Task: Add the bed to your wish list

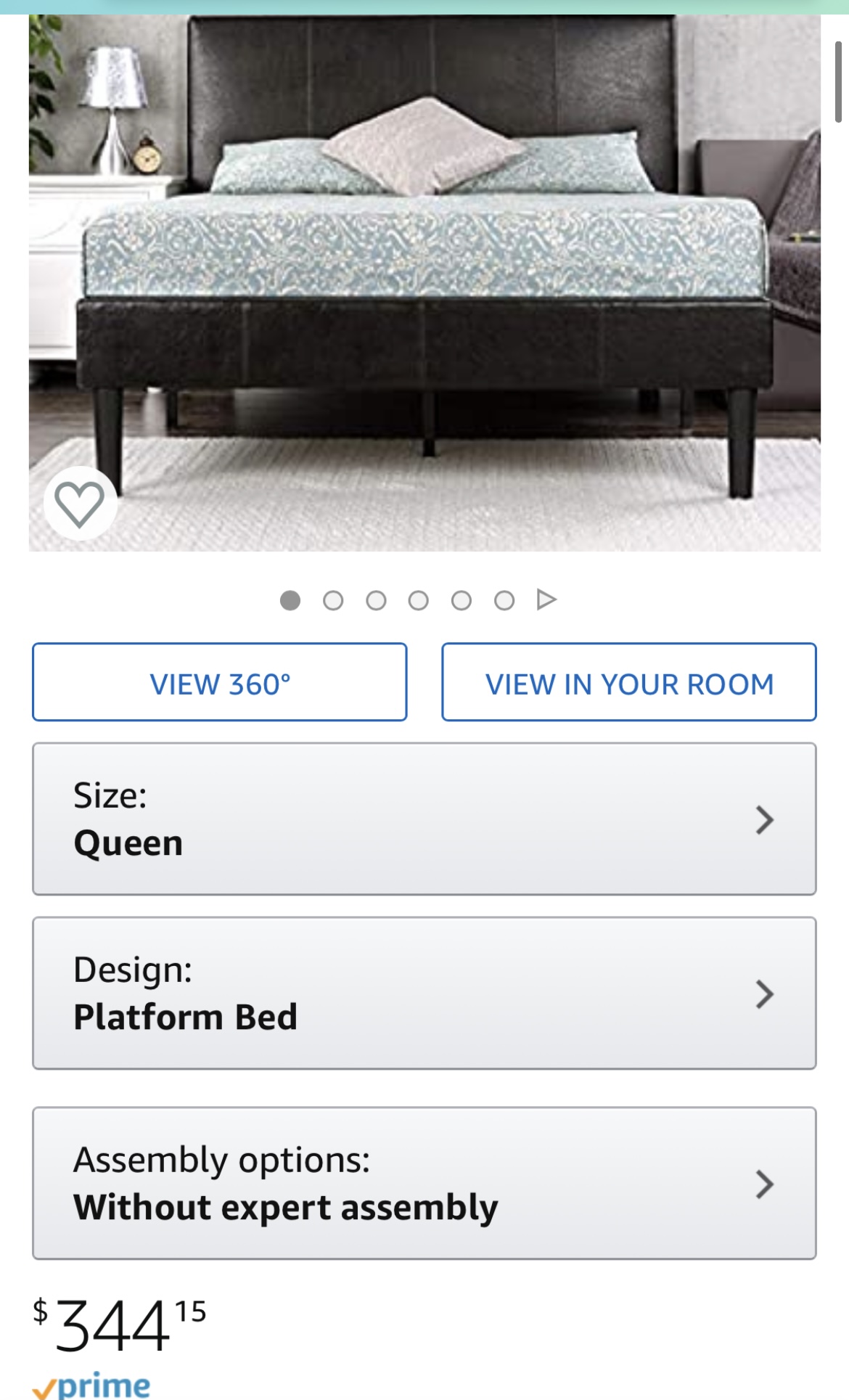Action: point(80,504)
